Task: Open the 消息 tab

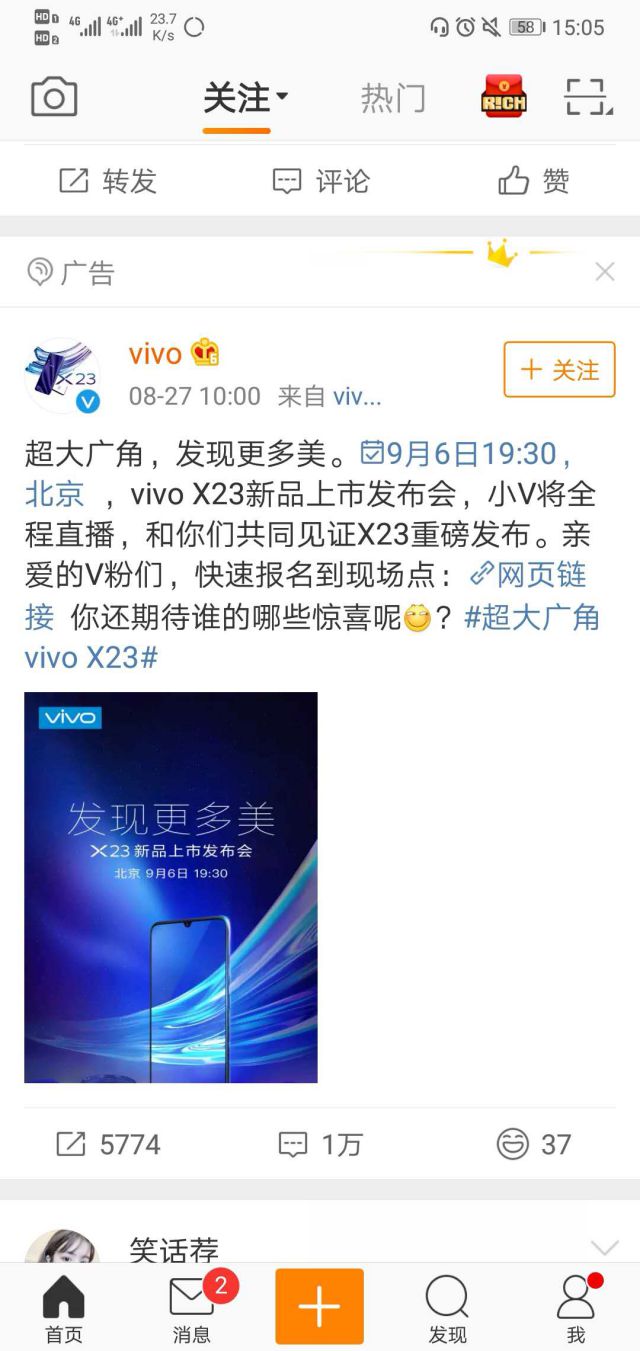Action: pyautogui.click(x=191, y=1307)
